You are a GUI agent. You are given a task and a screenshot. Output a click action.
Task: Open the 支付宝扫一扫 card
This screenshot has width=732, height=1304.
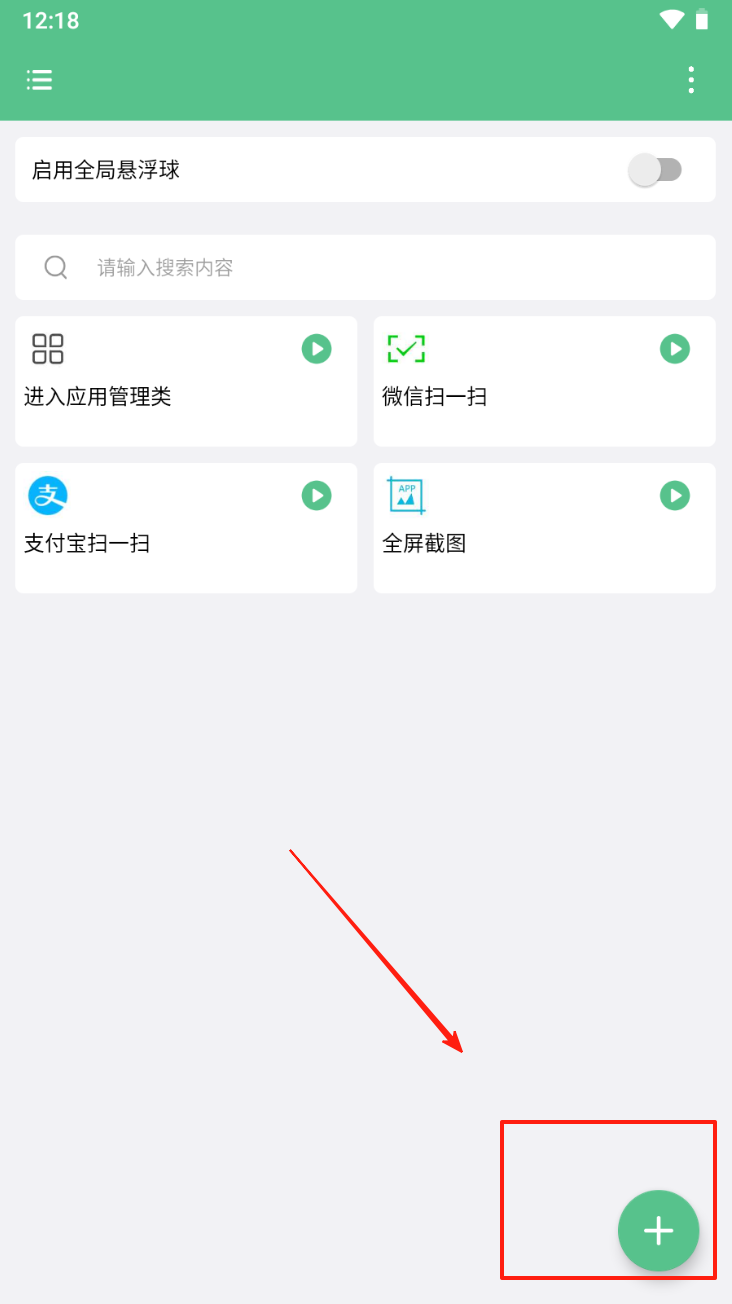(x=150, y=544)
